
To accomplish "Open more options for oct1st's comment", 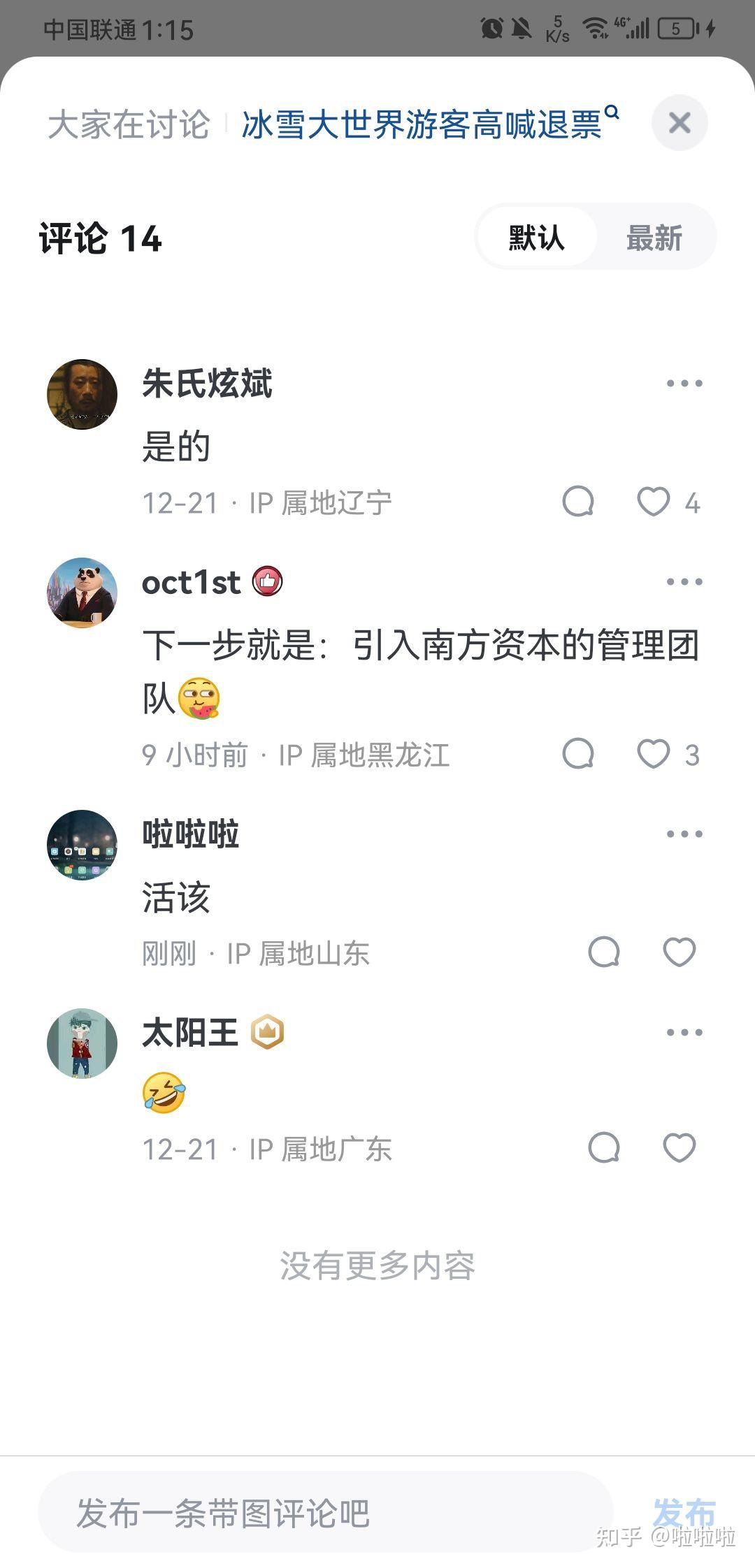I will [684, 581].
